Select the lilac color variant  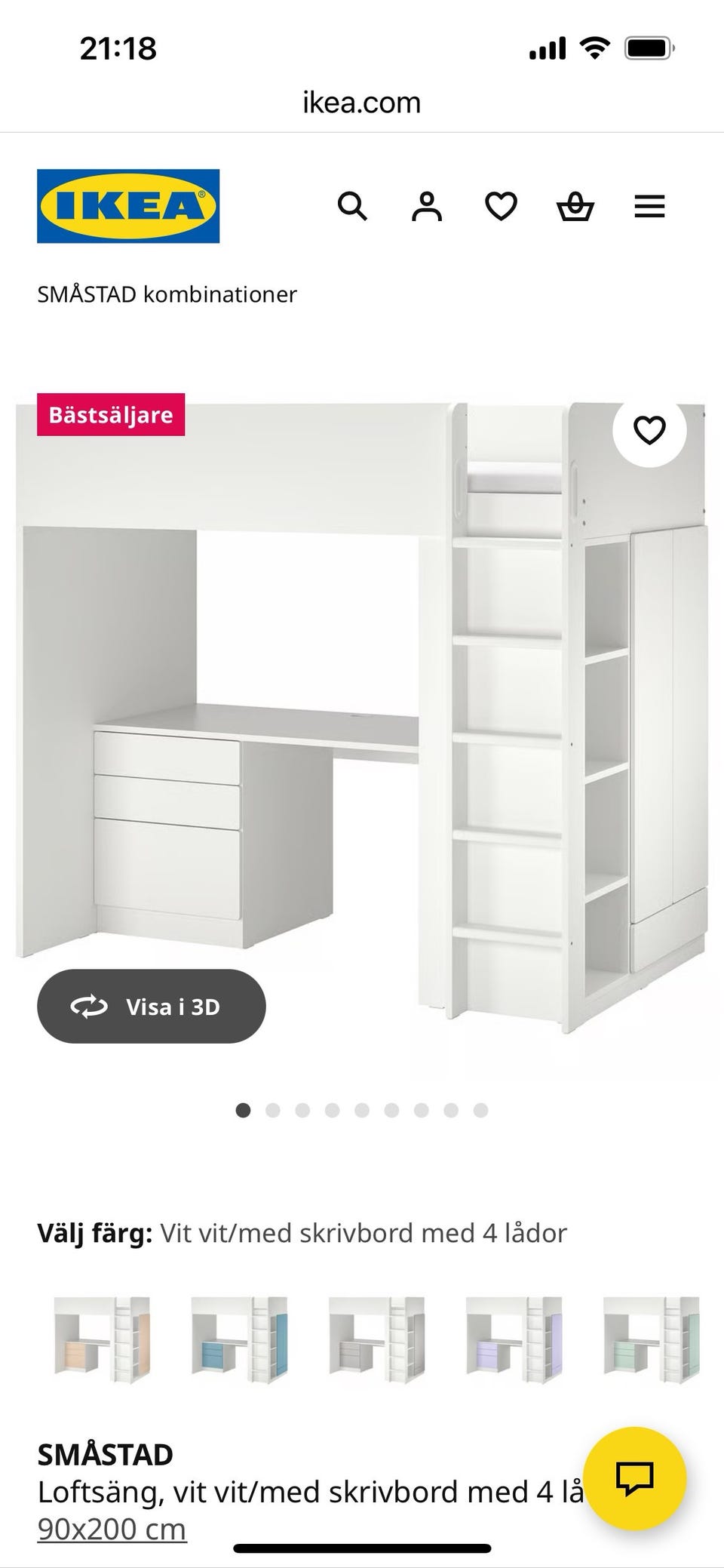click(x=514, y=1339)
